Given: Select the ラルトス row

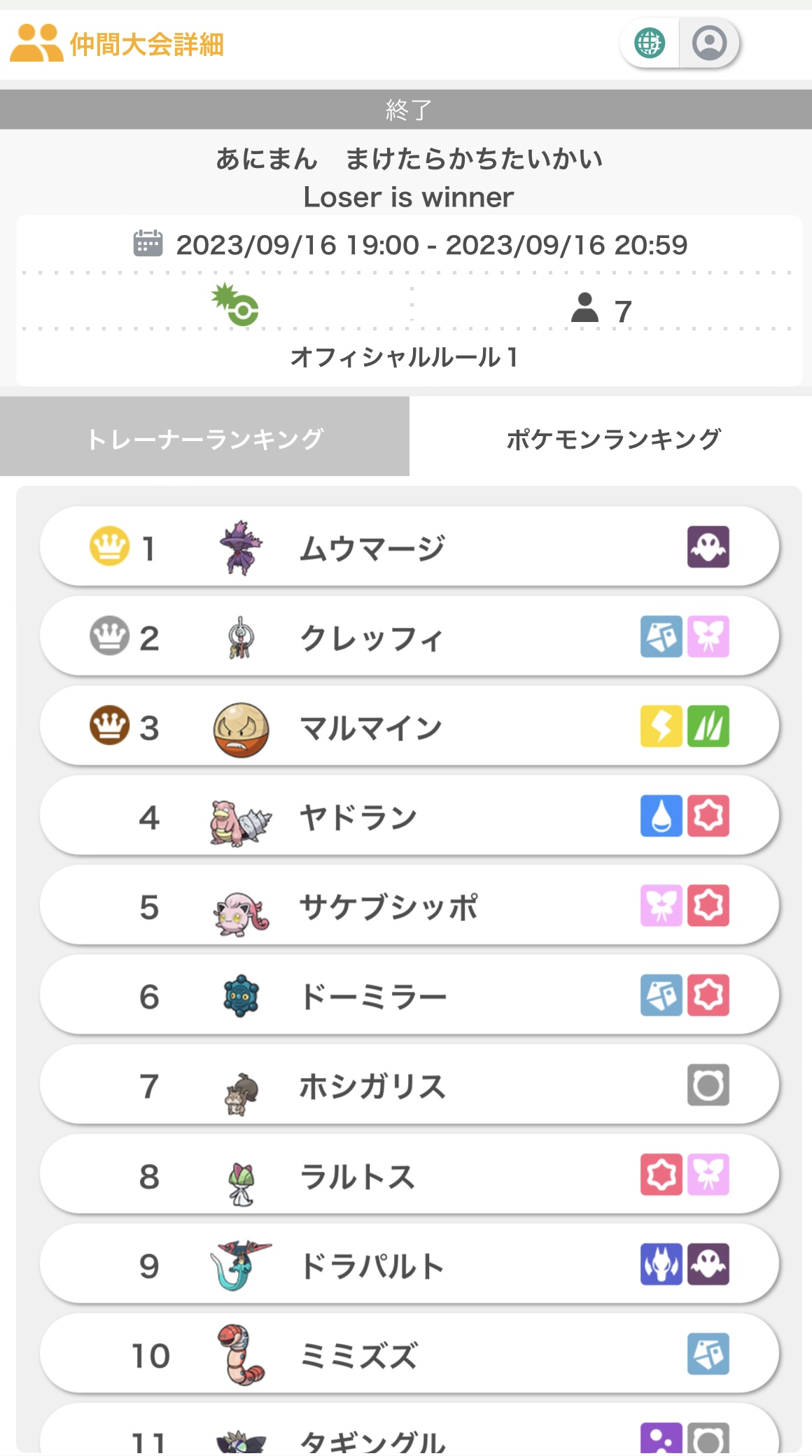Looking at the screenshot, I should [409, 1175].
